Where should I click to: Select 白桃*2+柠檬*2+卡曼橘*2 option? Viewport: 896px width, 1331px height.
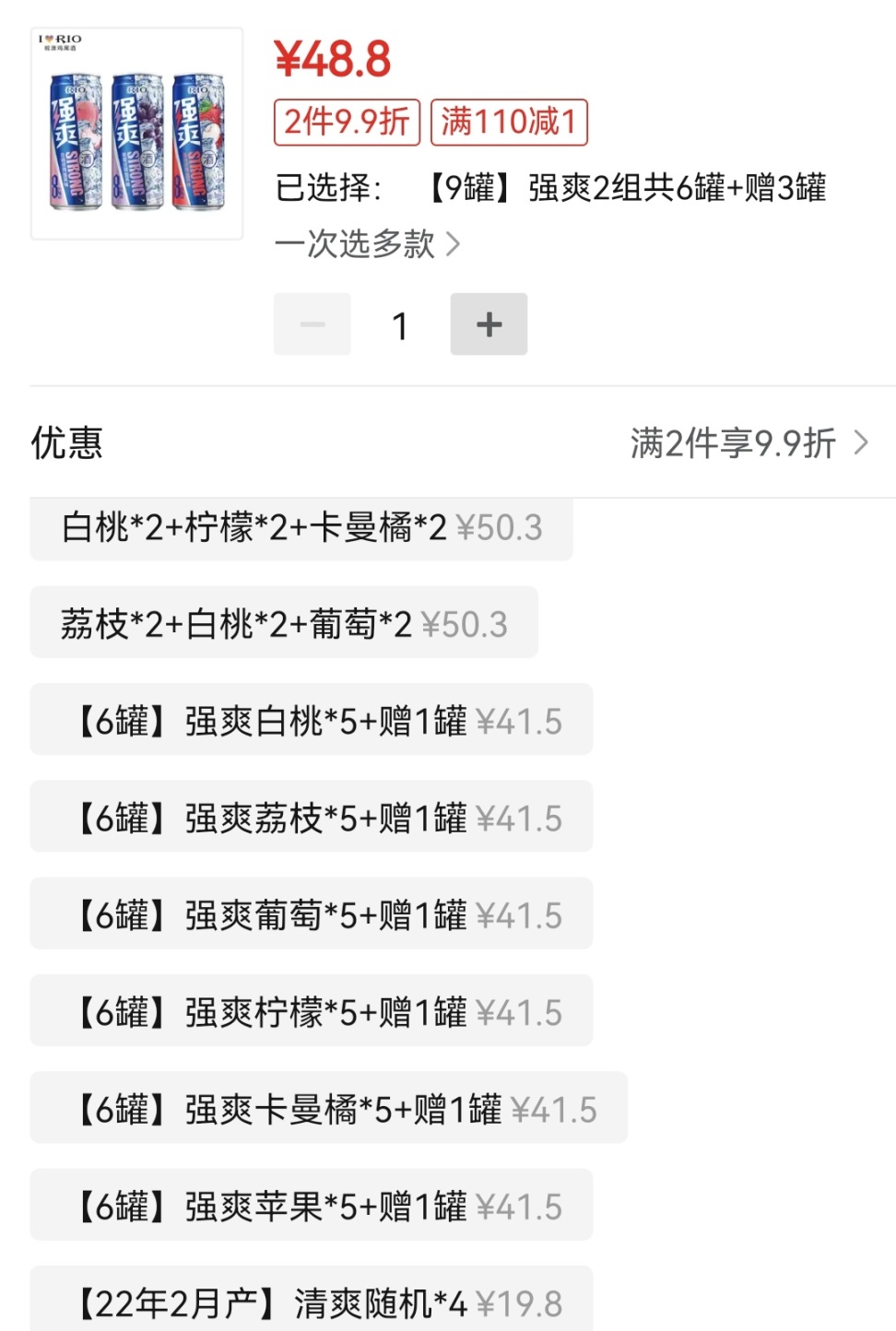pos(301,528)
